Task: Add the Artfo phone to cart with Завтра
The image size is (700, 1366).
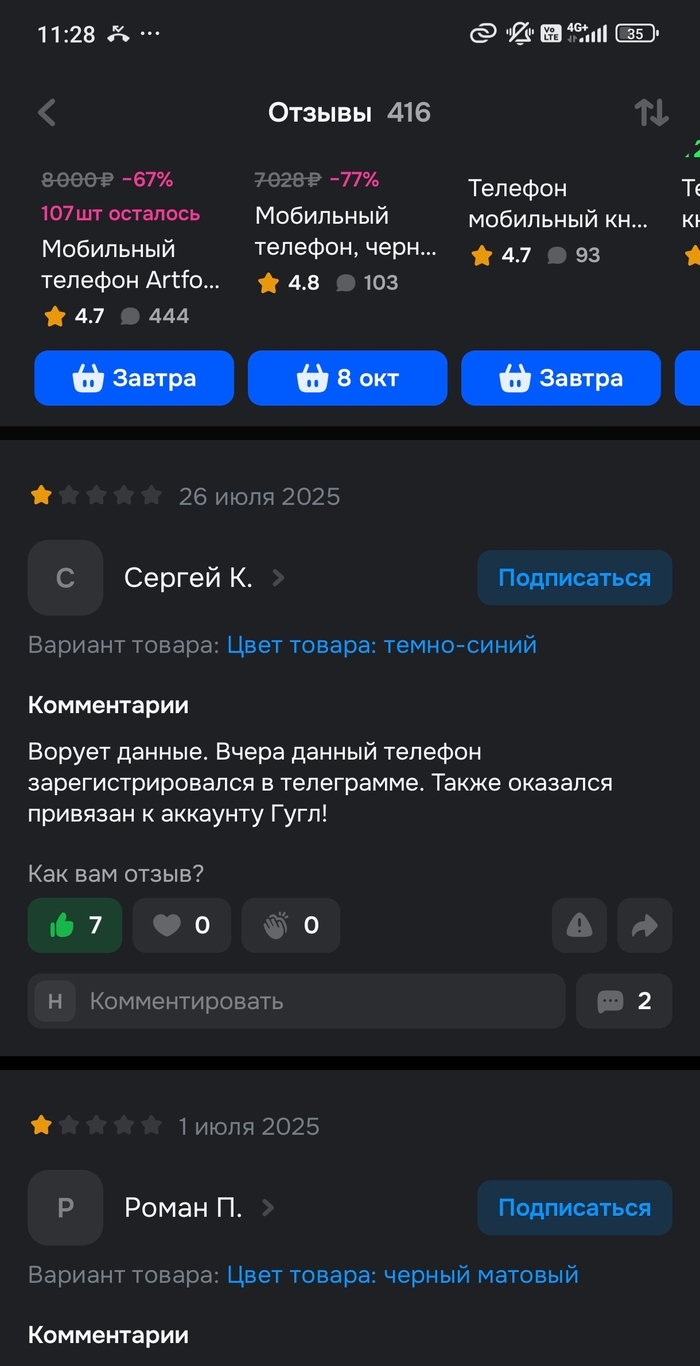Action: [x=134, y=378]
